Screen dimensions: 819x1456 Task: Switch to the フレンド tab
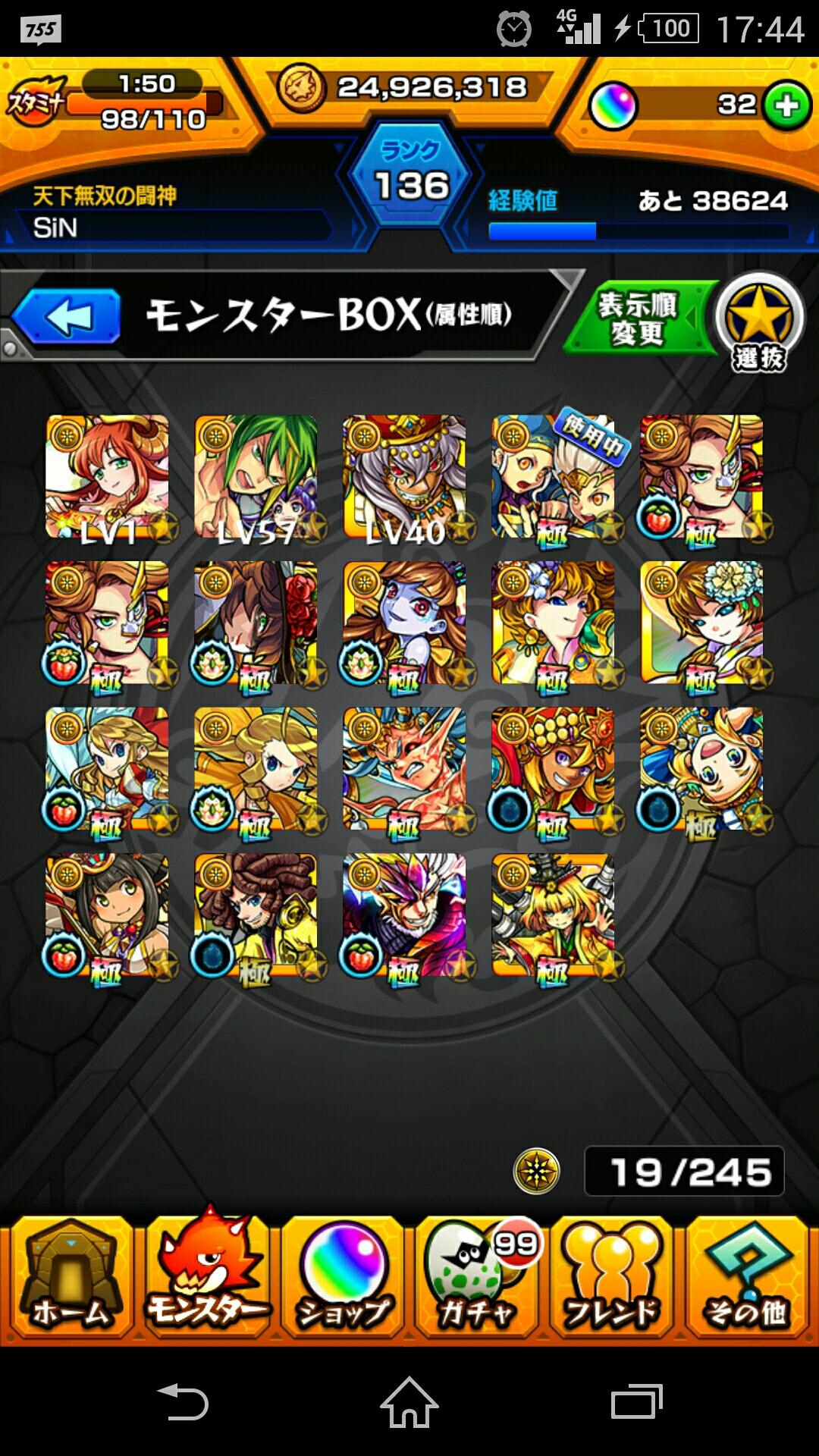pos(611,1279)
